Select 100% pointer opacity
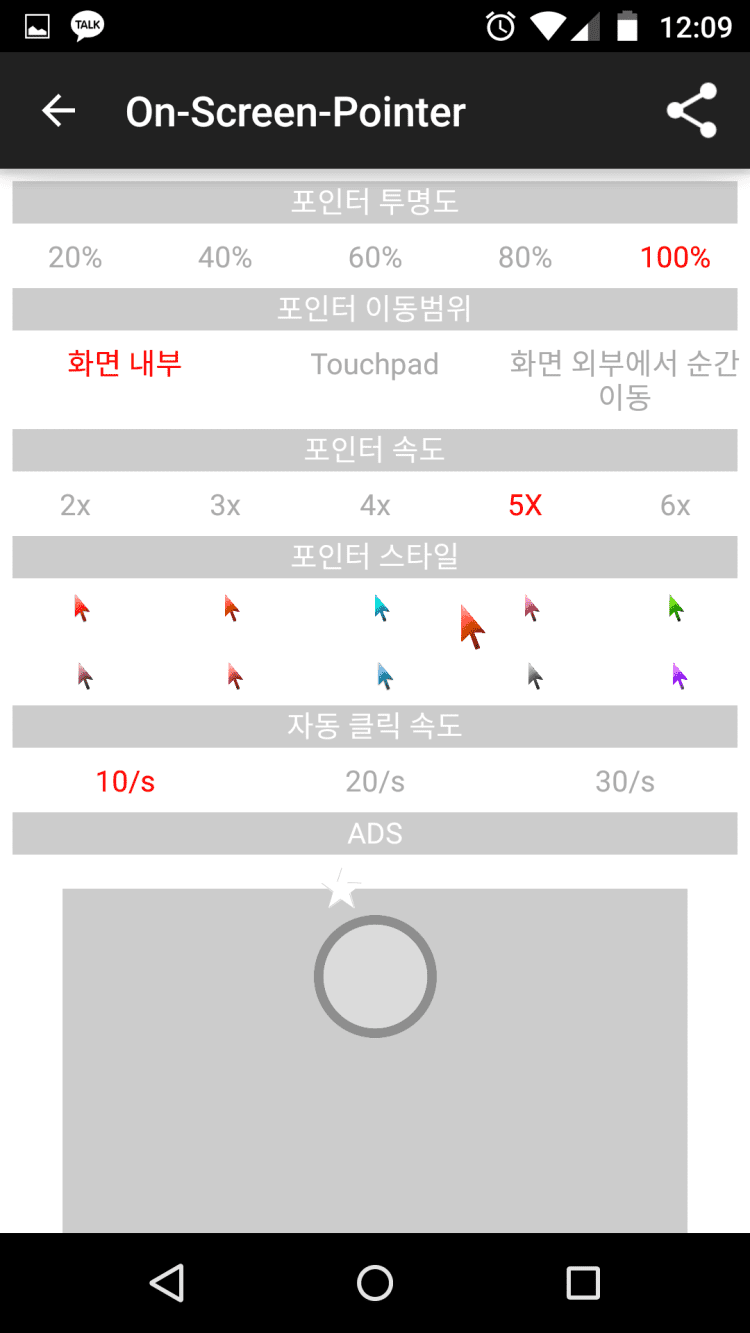750x1333 pixels. tap(675, 258)
